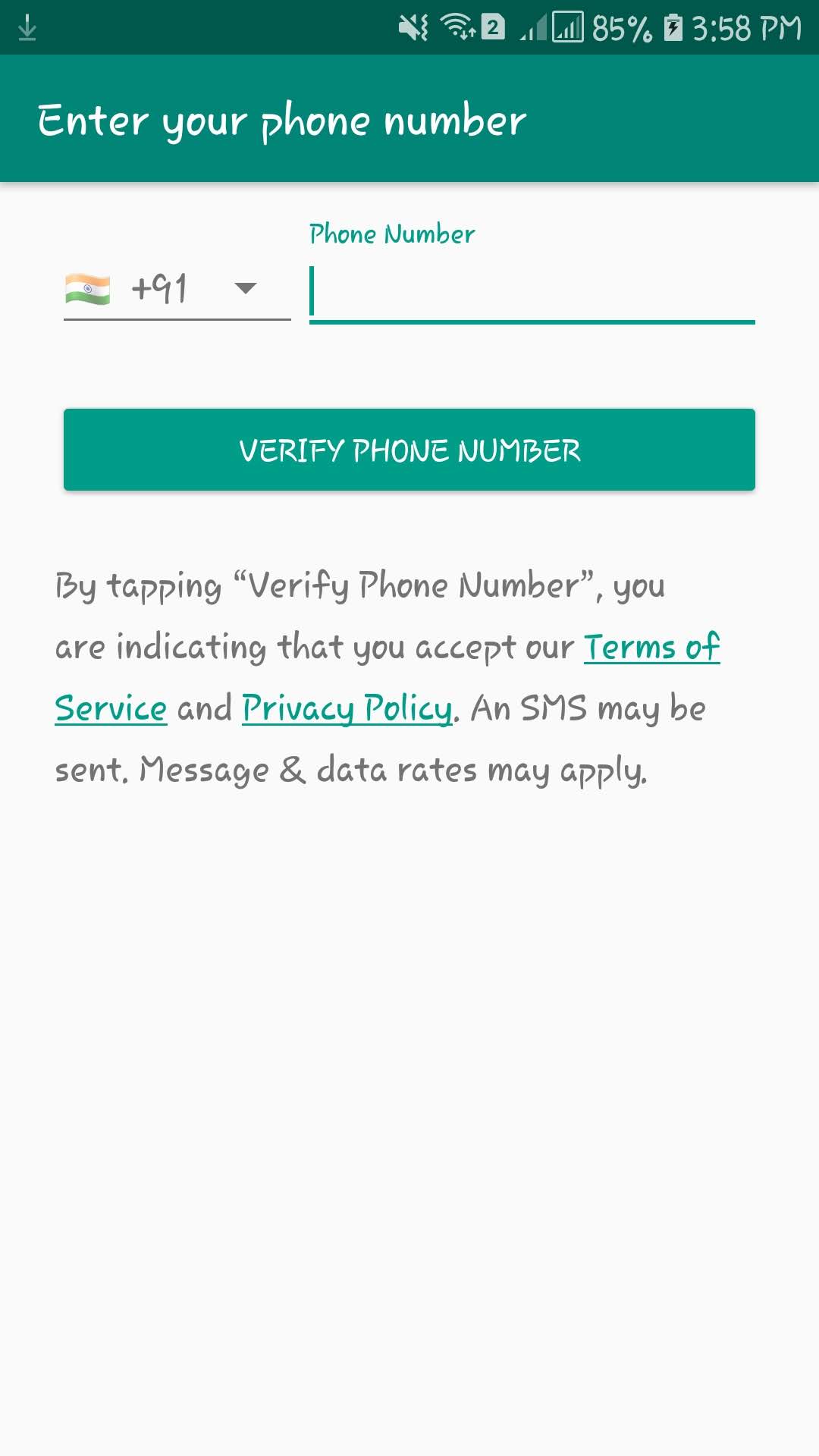Screen dimensions: 819x1456
Task: Focus the Phone Number input field
Action: coord(531,292)
